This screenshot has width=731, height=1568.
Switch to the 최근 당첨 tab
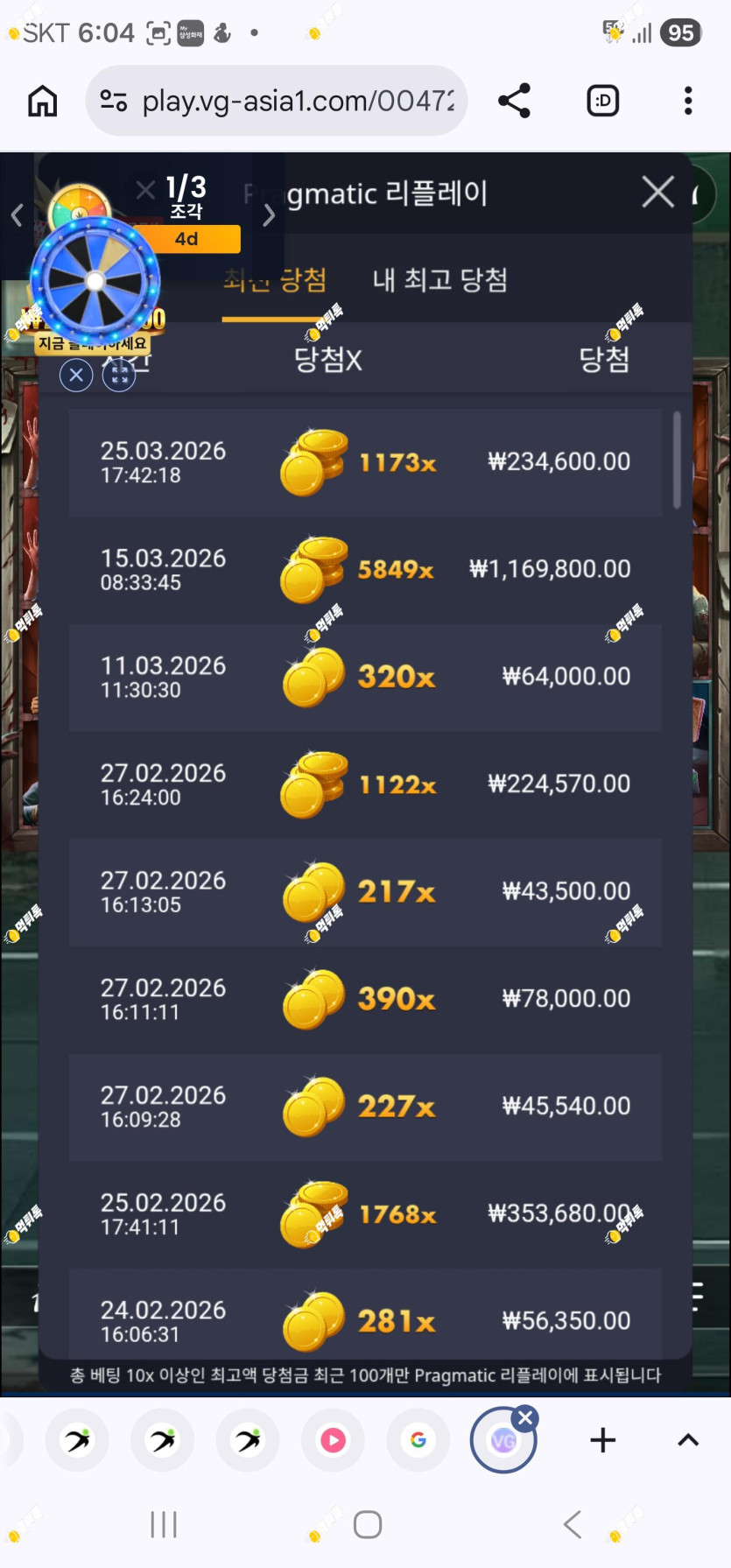click(x=275, y=280)
